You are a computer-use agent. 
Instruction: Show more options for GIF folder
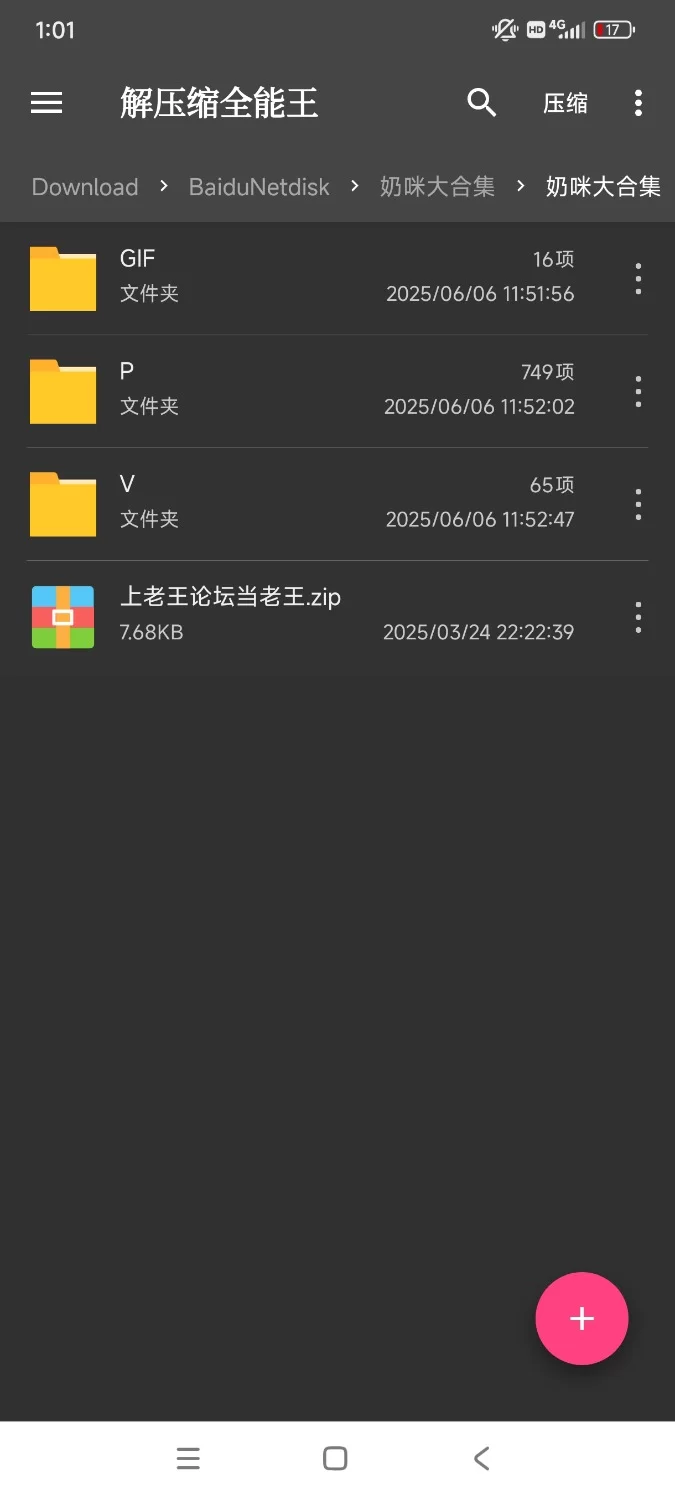click(x=638, y=278)
